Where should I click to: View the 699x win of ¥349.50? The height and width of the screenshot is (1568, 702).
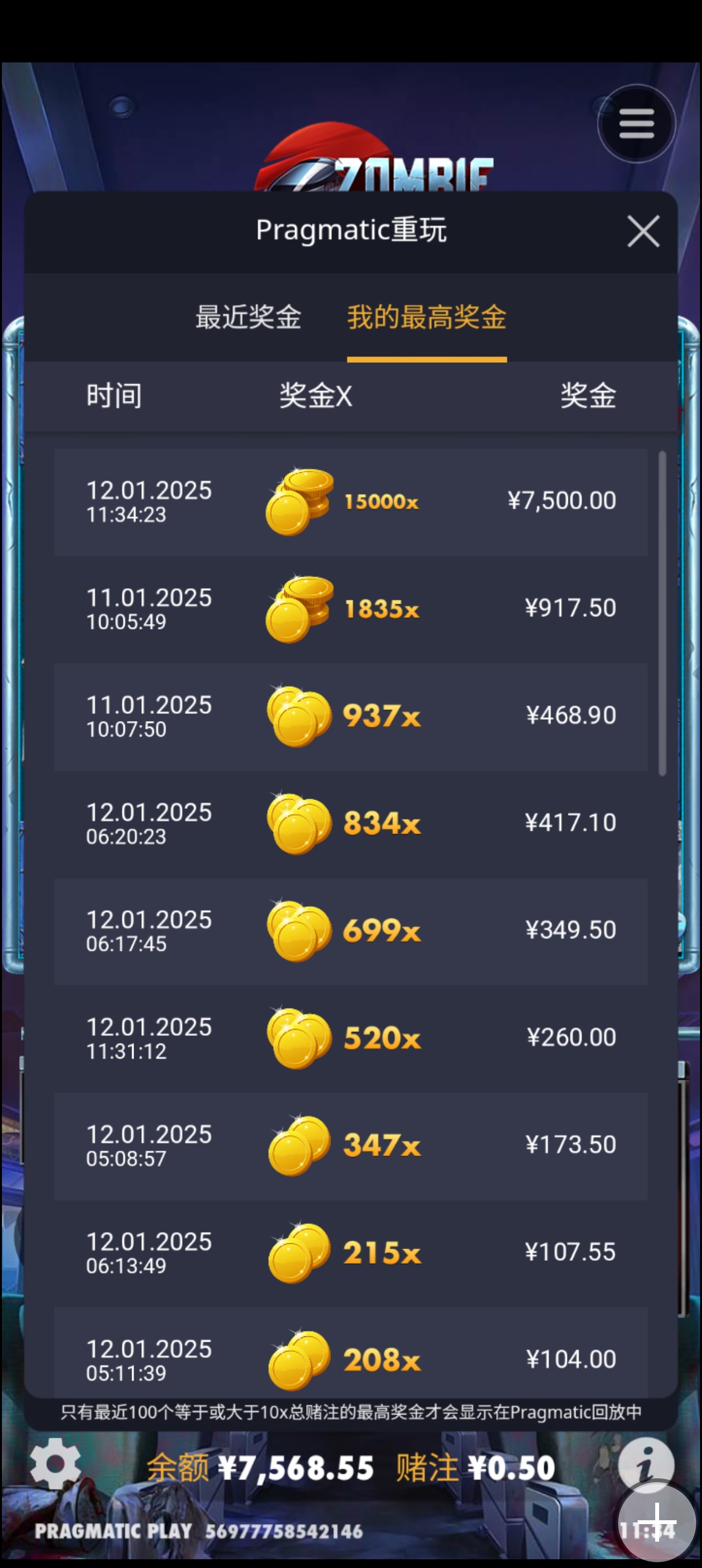[x=351, y=931]
